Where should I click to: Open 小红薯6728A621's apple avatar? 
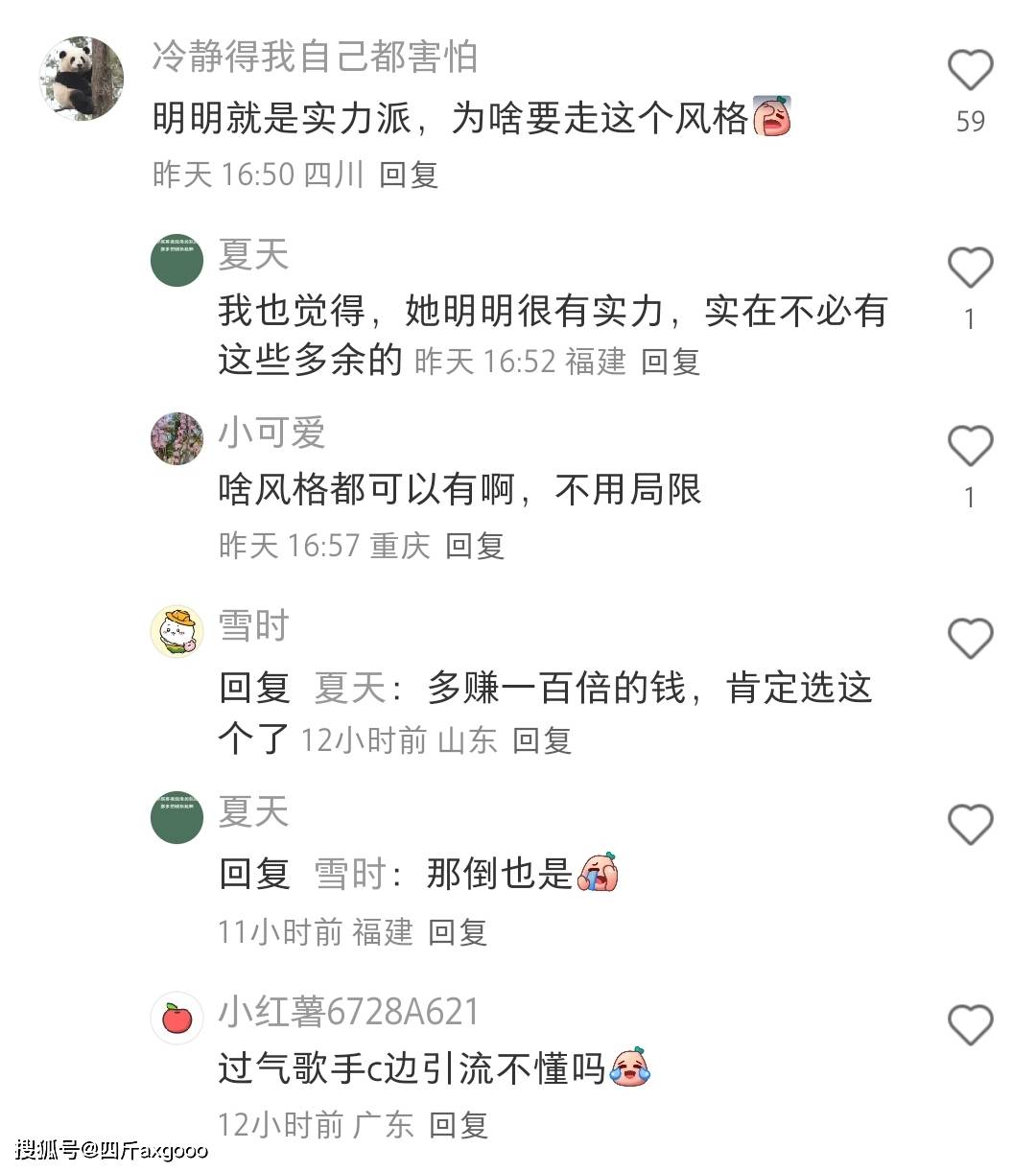click(177, 1018)
